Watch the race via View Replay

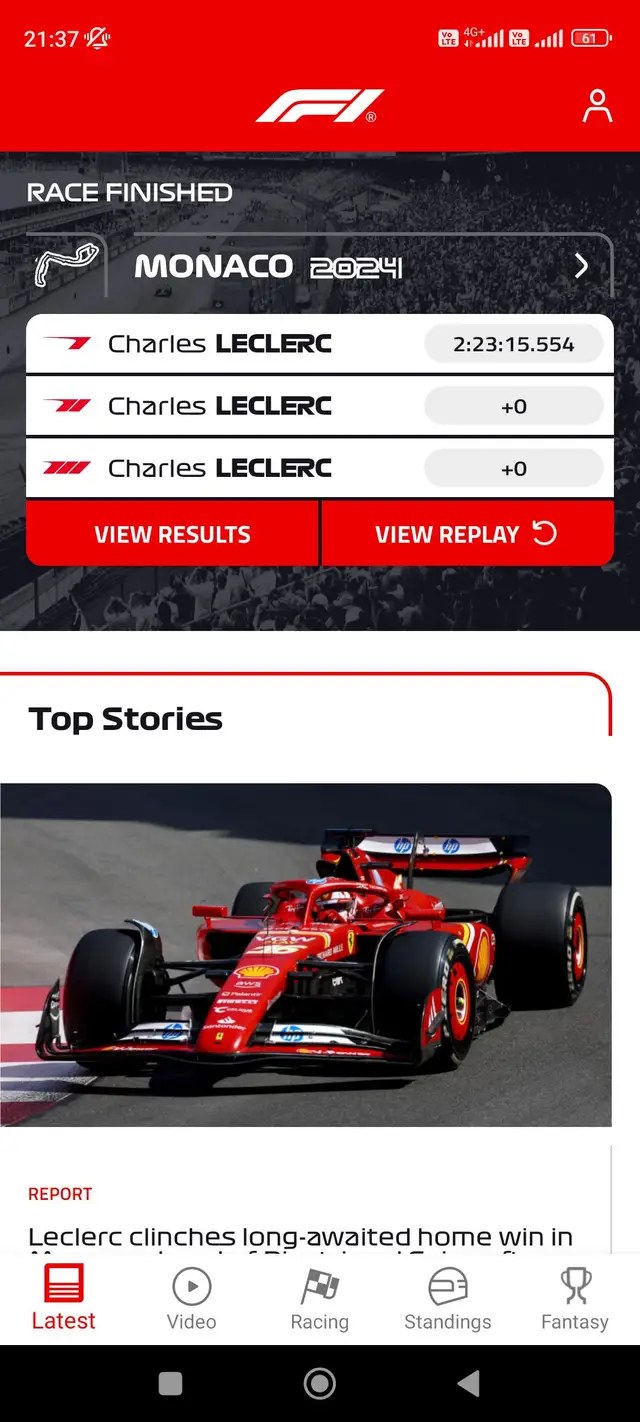pos(466,534)
